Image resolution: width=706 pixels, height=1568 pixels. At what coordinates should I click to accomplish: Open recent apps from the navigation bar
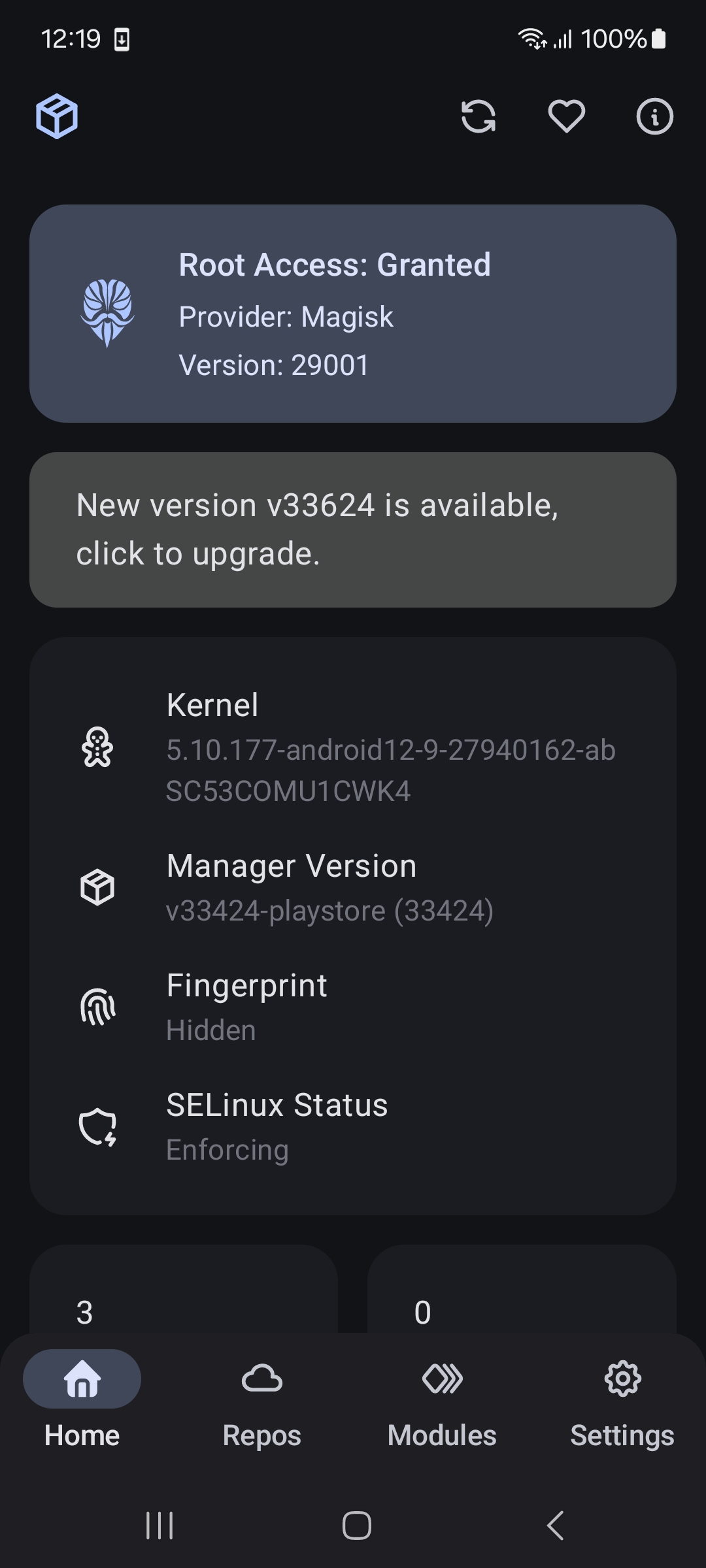pyautogui.click(x=160, y=1526)
